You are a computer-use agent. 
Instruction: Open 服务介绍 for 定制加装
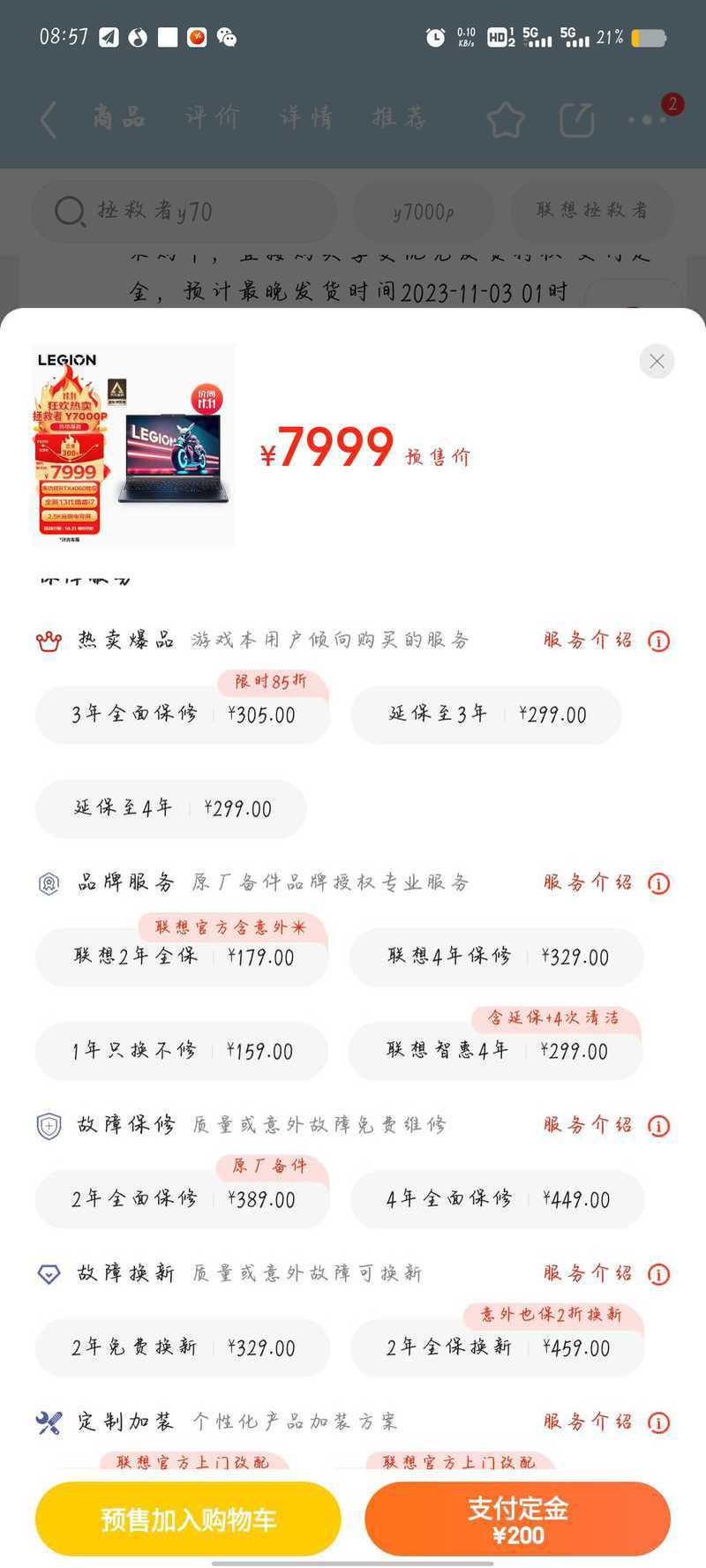coord(606,1422)
